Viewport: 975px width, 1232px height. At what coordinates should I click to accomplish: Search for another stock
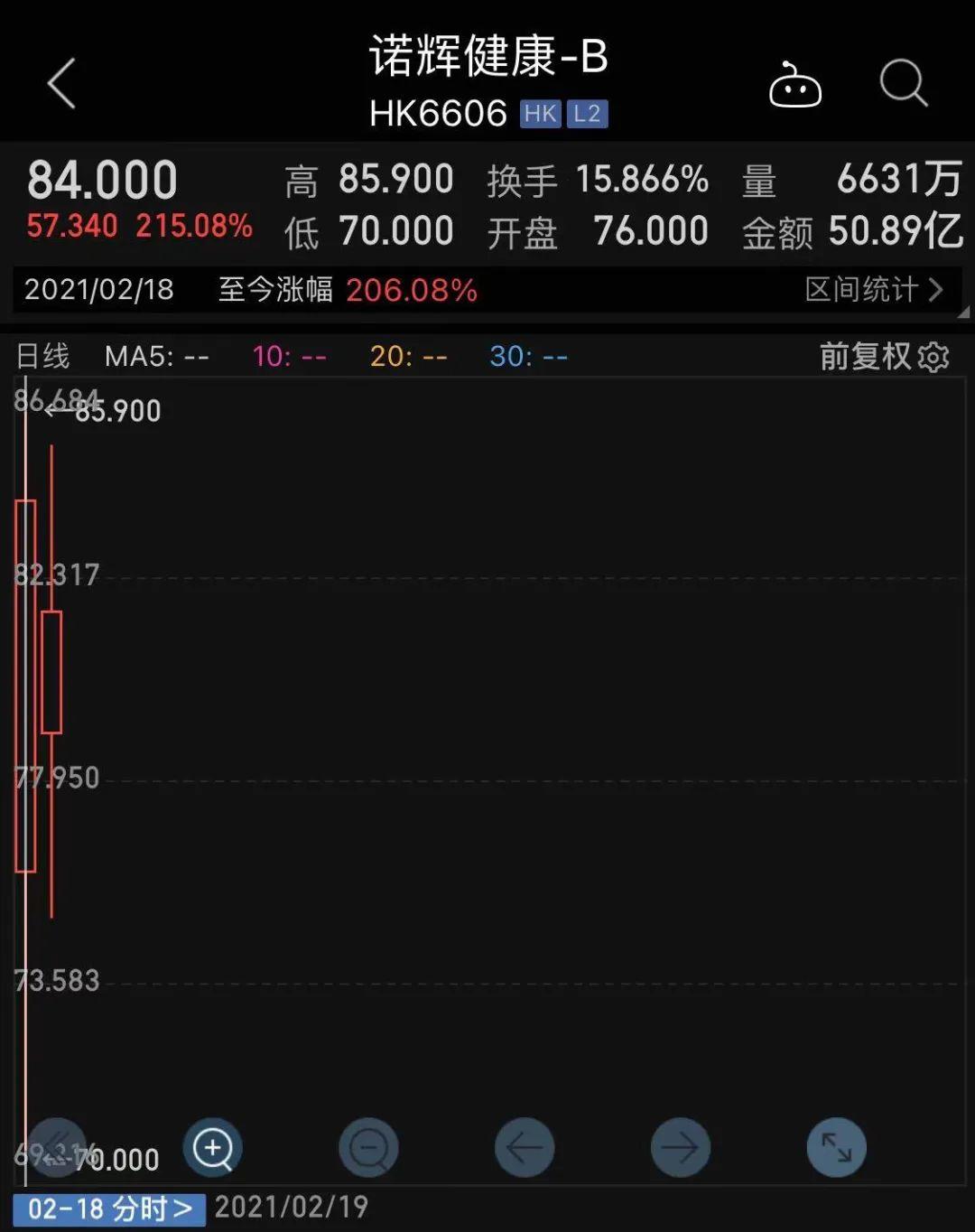[x=903, y=84]
